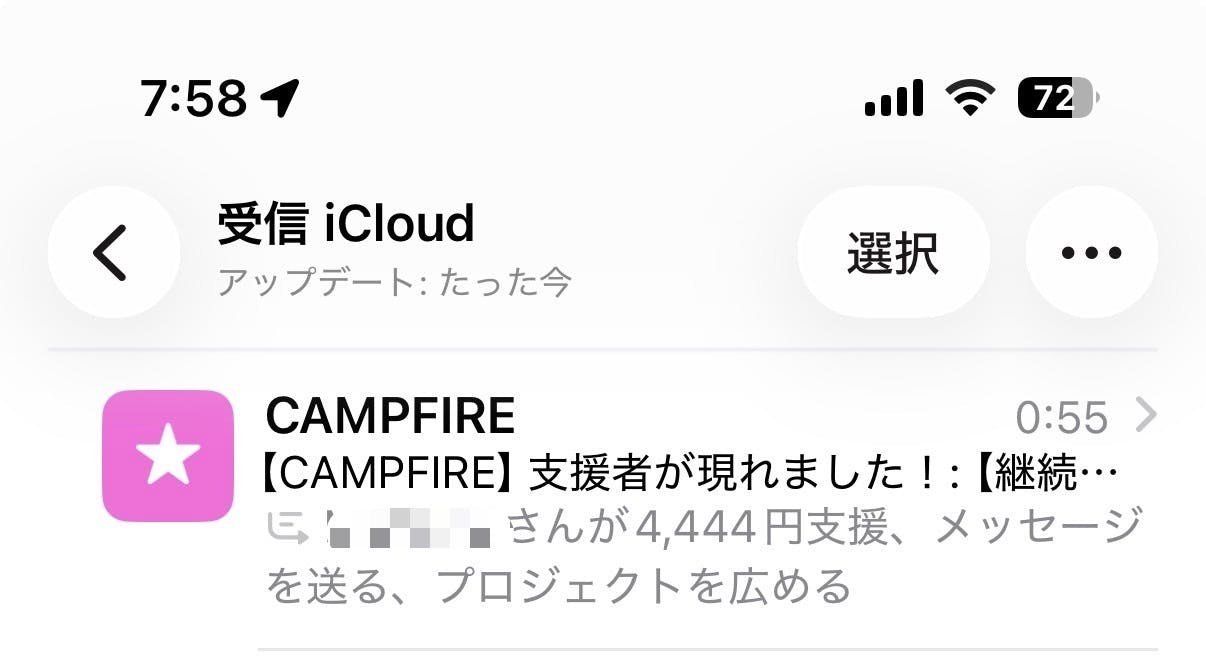Open the more options menu
Image resolution: width=1206 pixels, height=658 pixels.
coord(1091,253)
